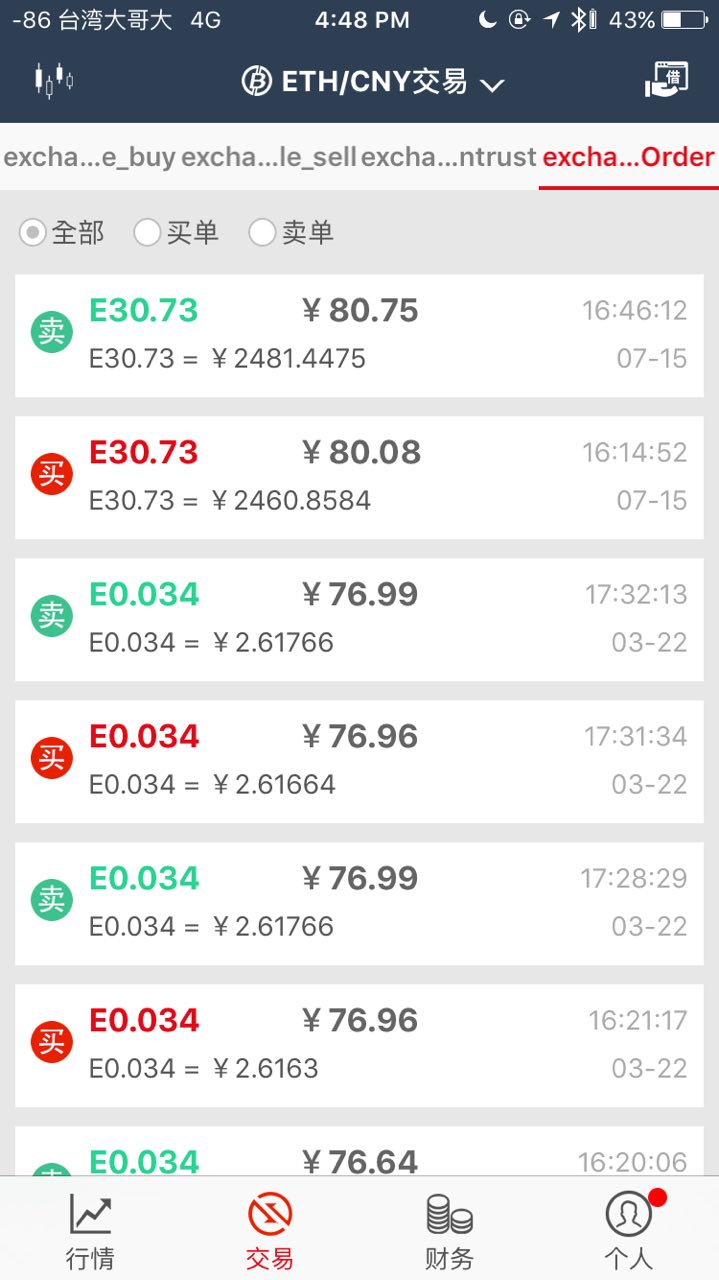This screenshot has width=719, height=1280.
Task: Open the sell order at 16:46:12
Action: coord(359,335)
